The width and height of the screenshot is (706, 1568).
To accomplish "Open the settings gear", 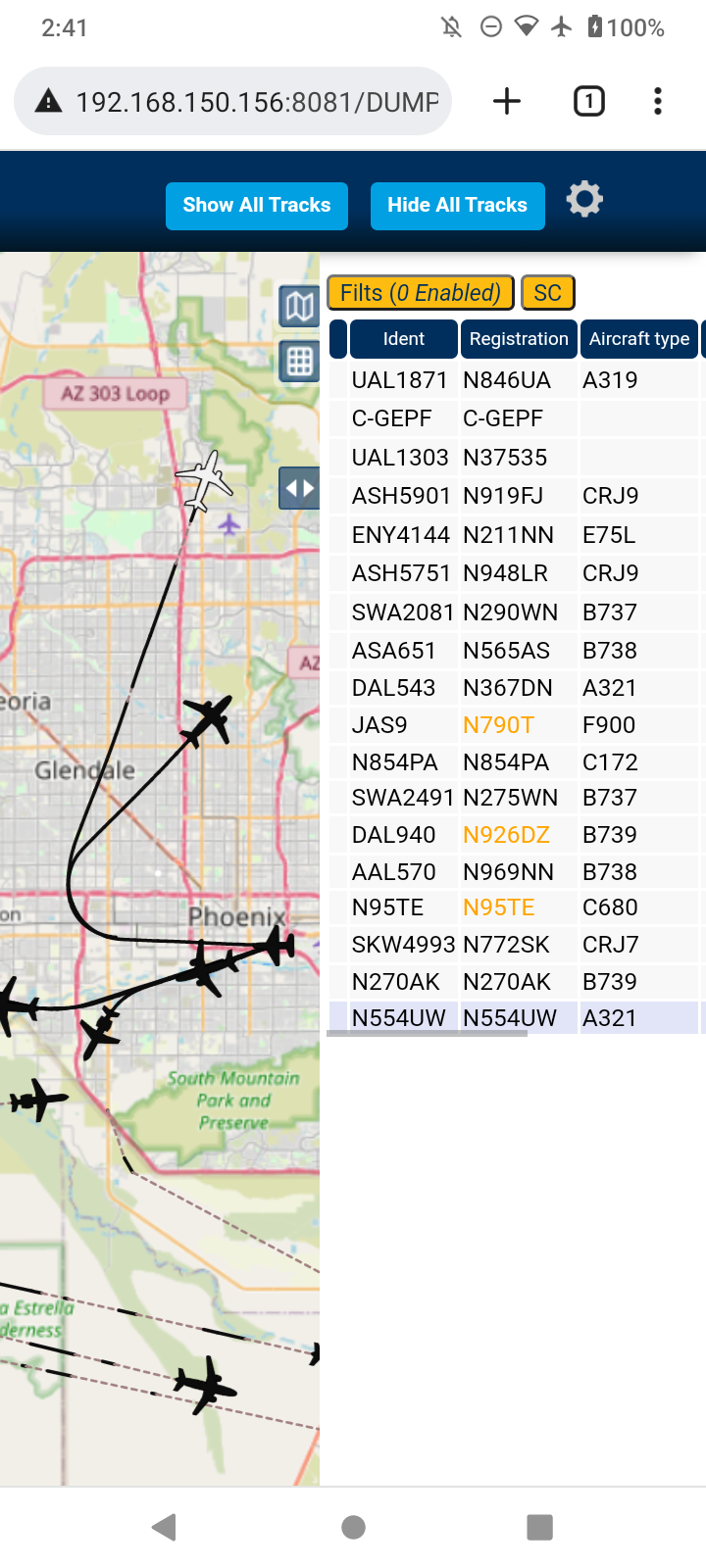I will [x=584, y=200].
